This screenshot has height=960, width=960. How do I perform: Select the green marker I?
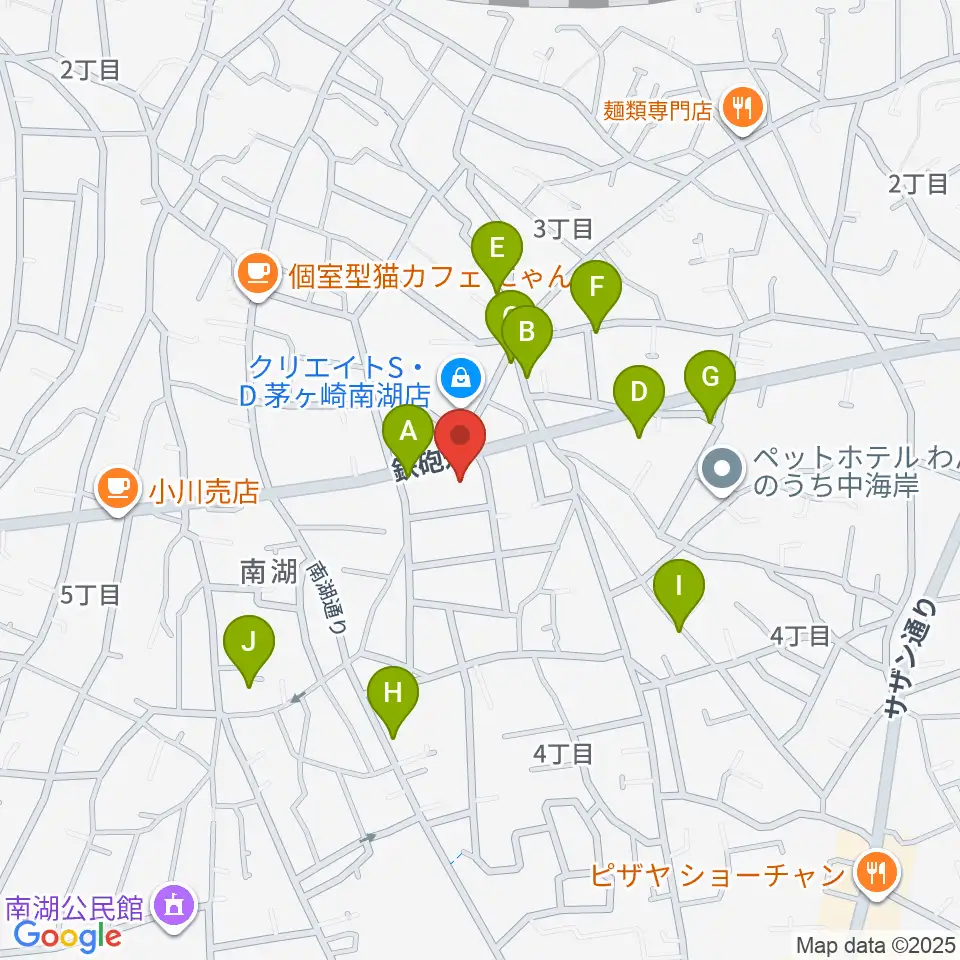coord(679,595)
